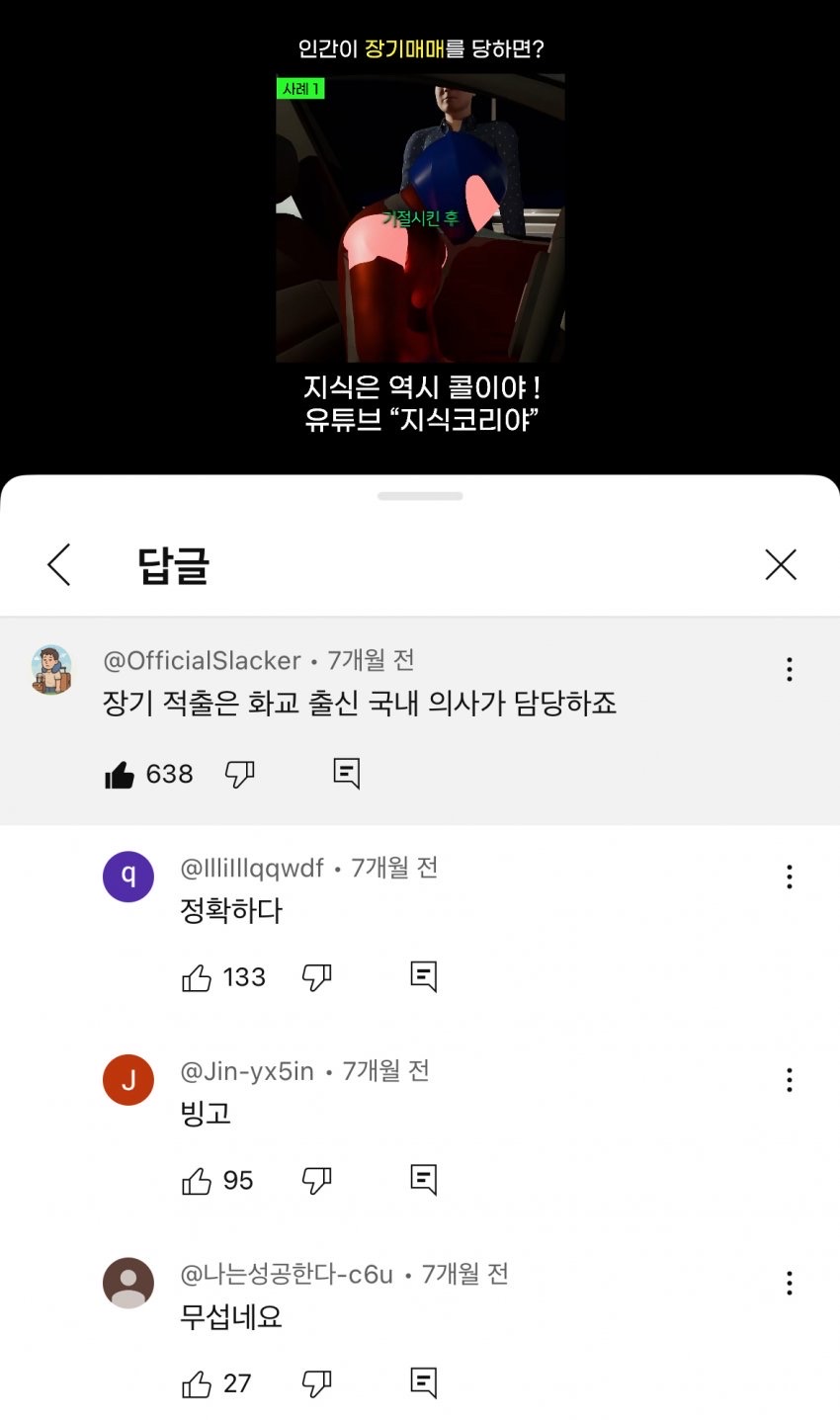840x1420 pixels.
Task: Reply to @Jin-yx5in's 빙고 comment
Action: coord(423,1179)
